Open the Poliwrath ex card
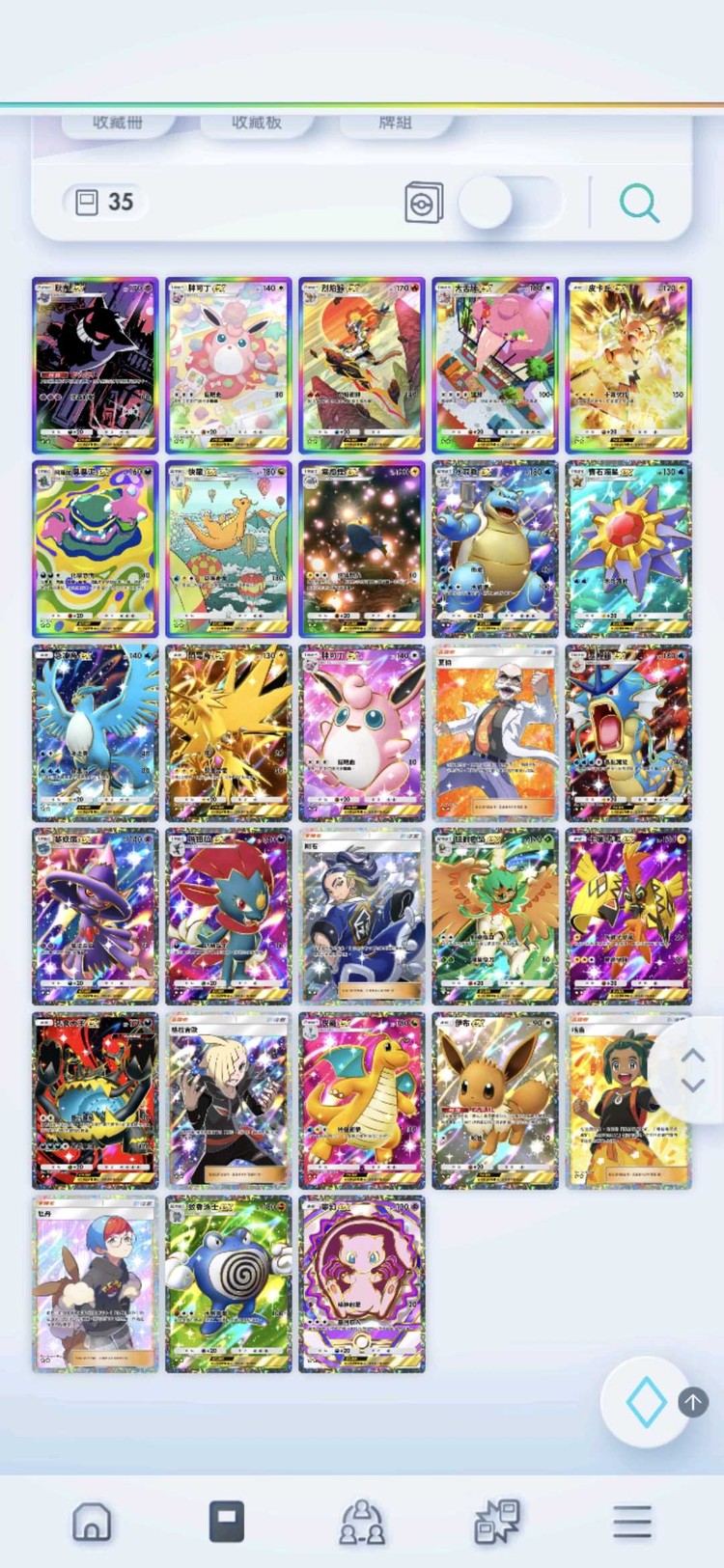This screenshot has width=724, height=1568. (x=228, y=1283)
